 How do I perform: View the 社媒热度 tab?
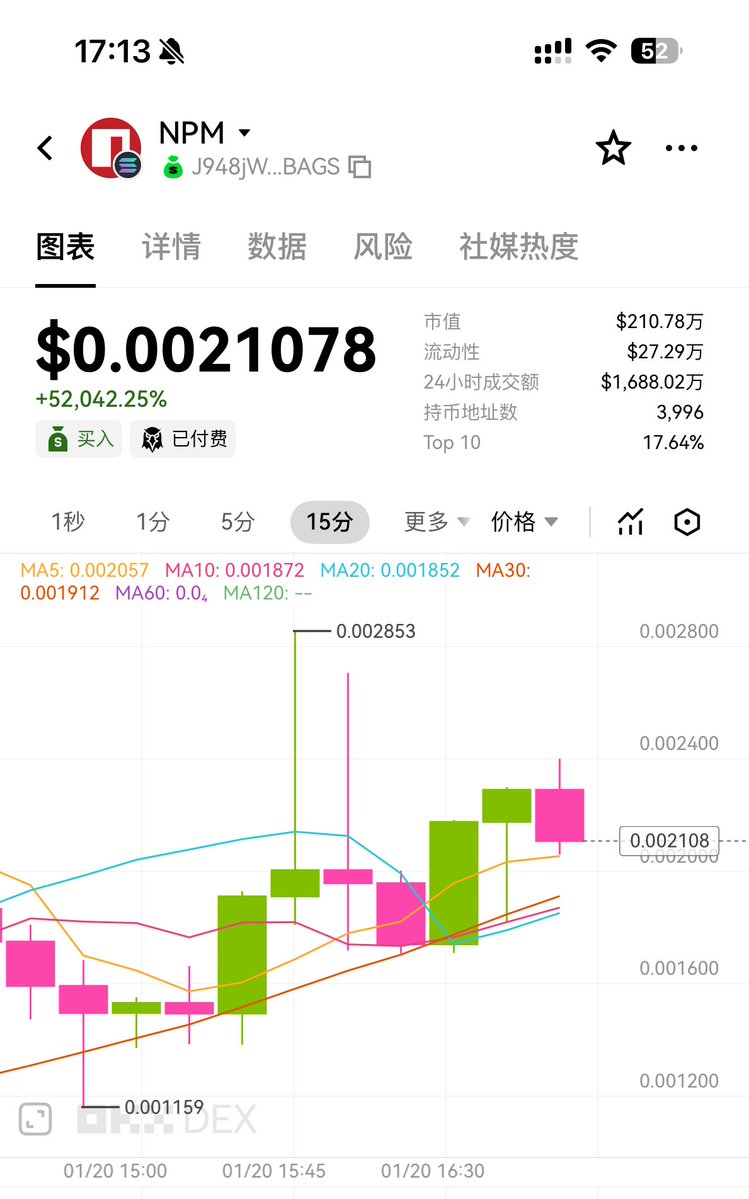coord(519,247)
